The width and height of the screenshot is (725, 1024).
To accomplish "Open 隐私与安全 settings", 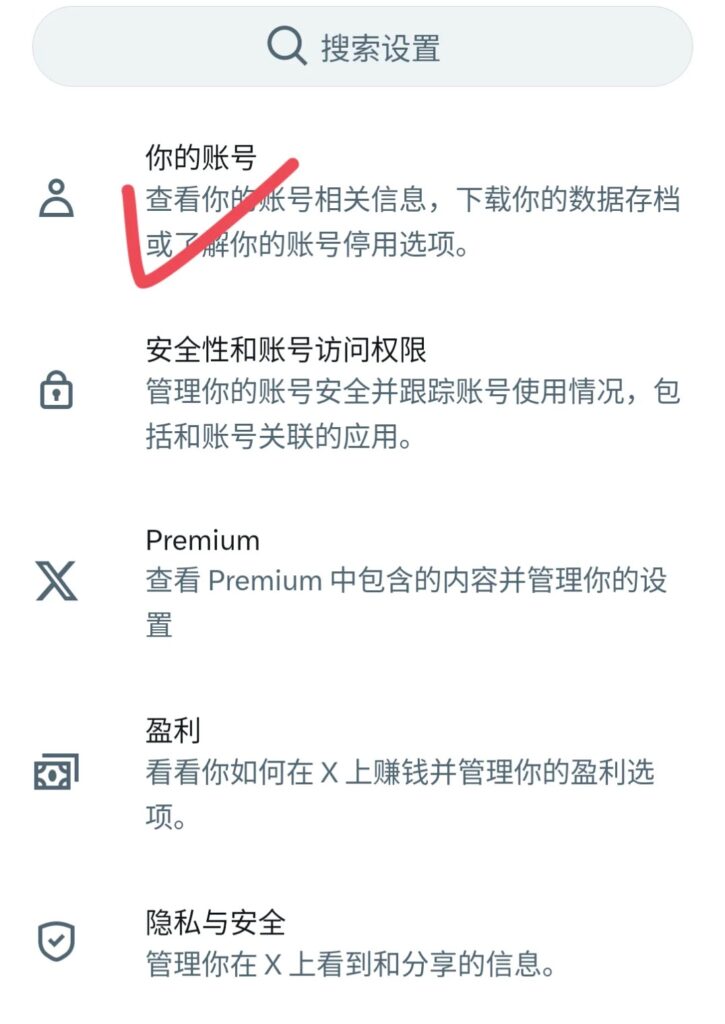I will [x=400, y=943].
